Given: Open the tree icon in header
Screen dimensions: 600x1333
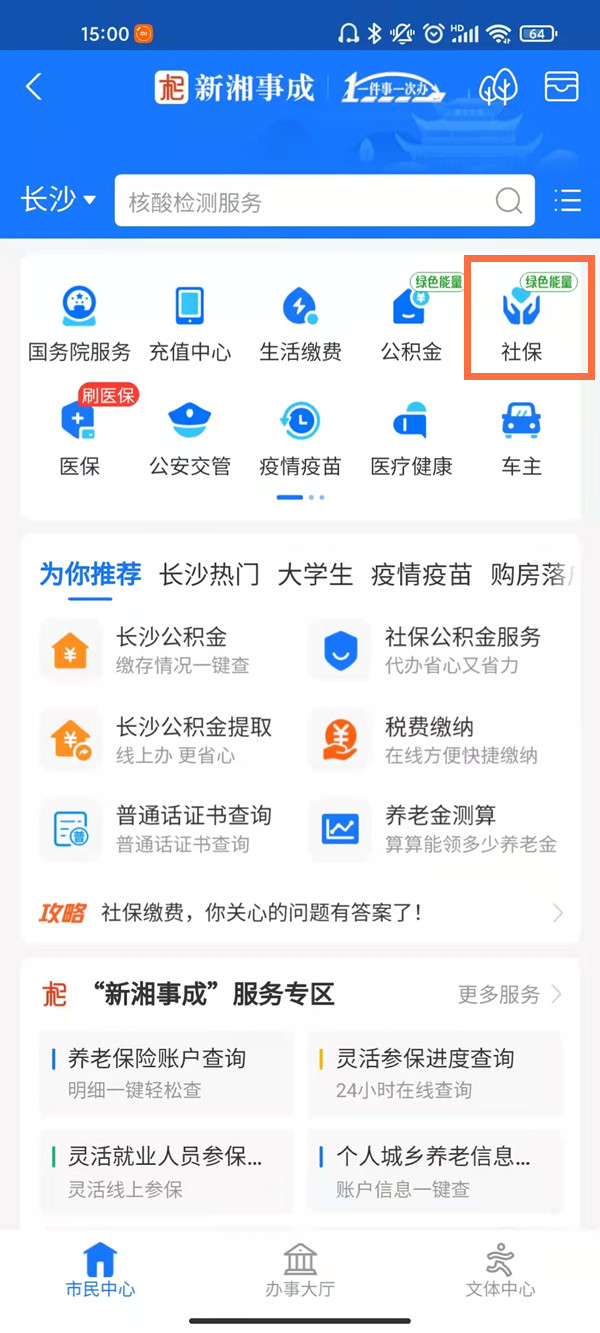Looking at the screenshot, I should 498,87.
